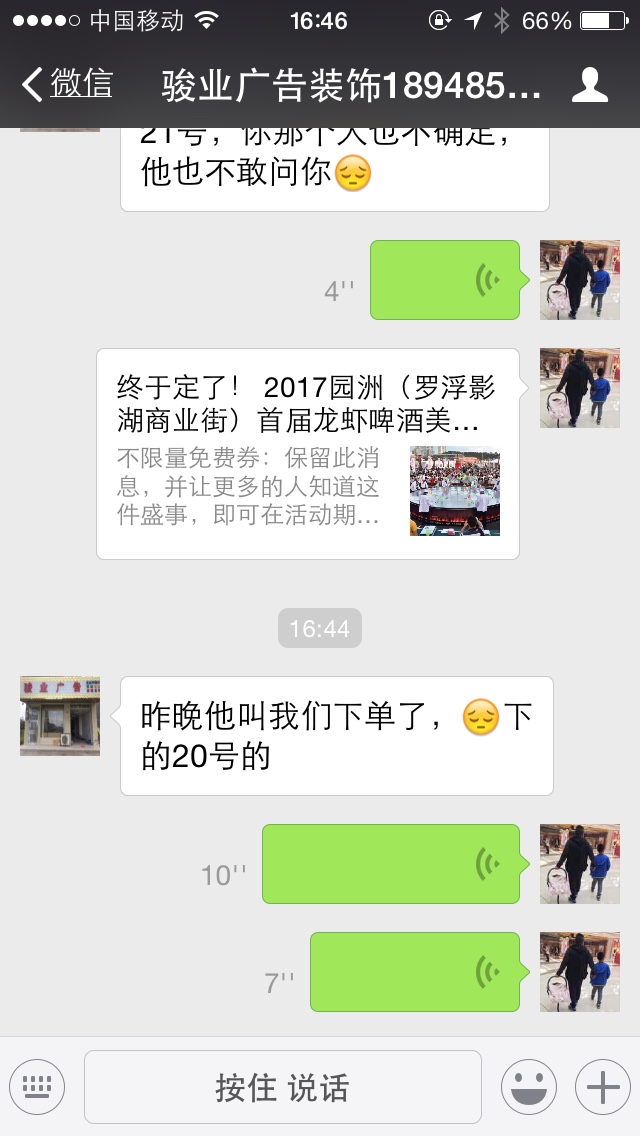
Task: Open the shared 龙虾啤酒美食节 article card
Action: point(307,453)
